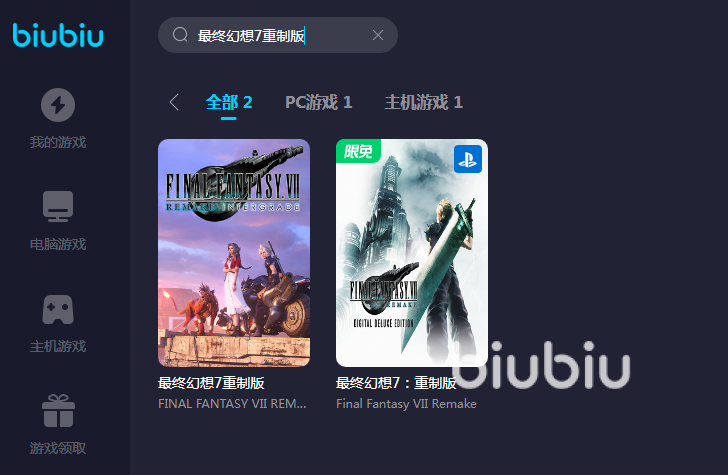Switch to the 主机游戏 1 tab
Screen dimensions: 728x475
423,102
